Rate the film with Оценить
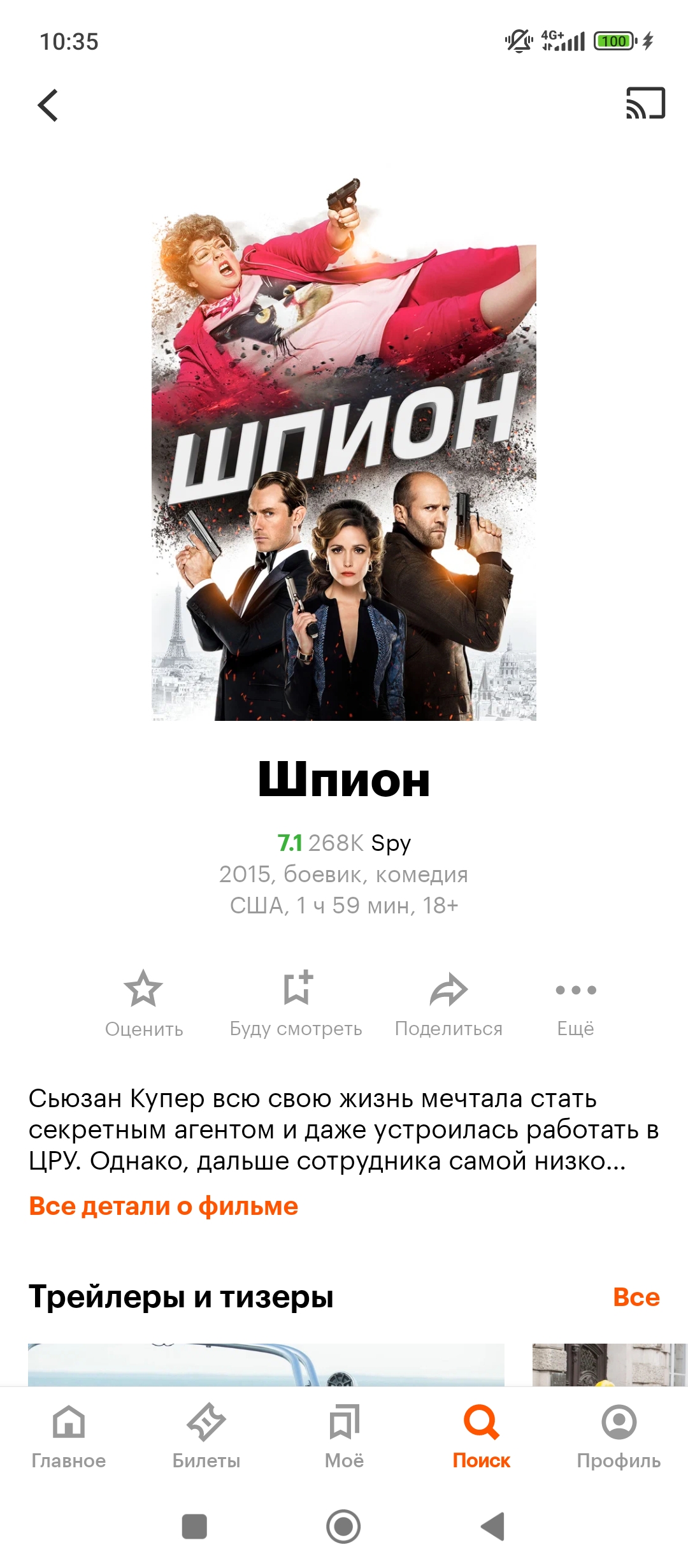Image resolution: width=688 pixels, height=1568 pixels. coord(144,1000)
